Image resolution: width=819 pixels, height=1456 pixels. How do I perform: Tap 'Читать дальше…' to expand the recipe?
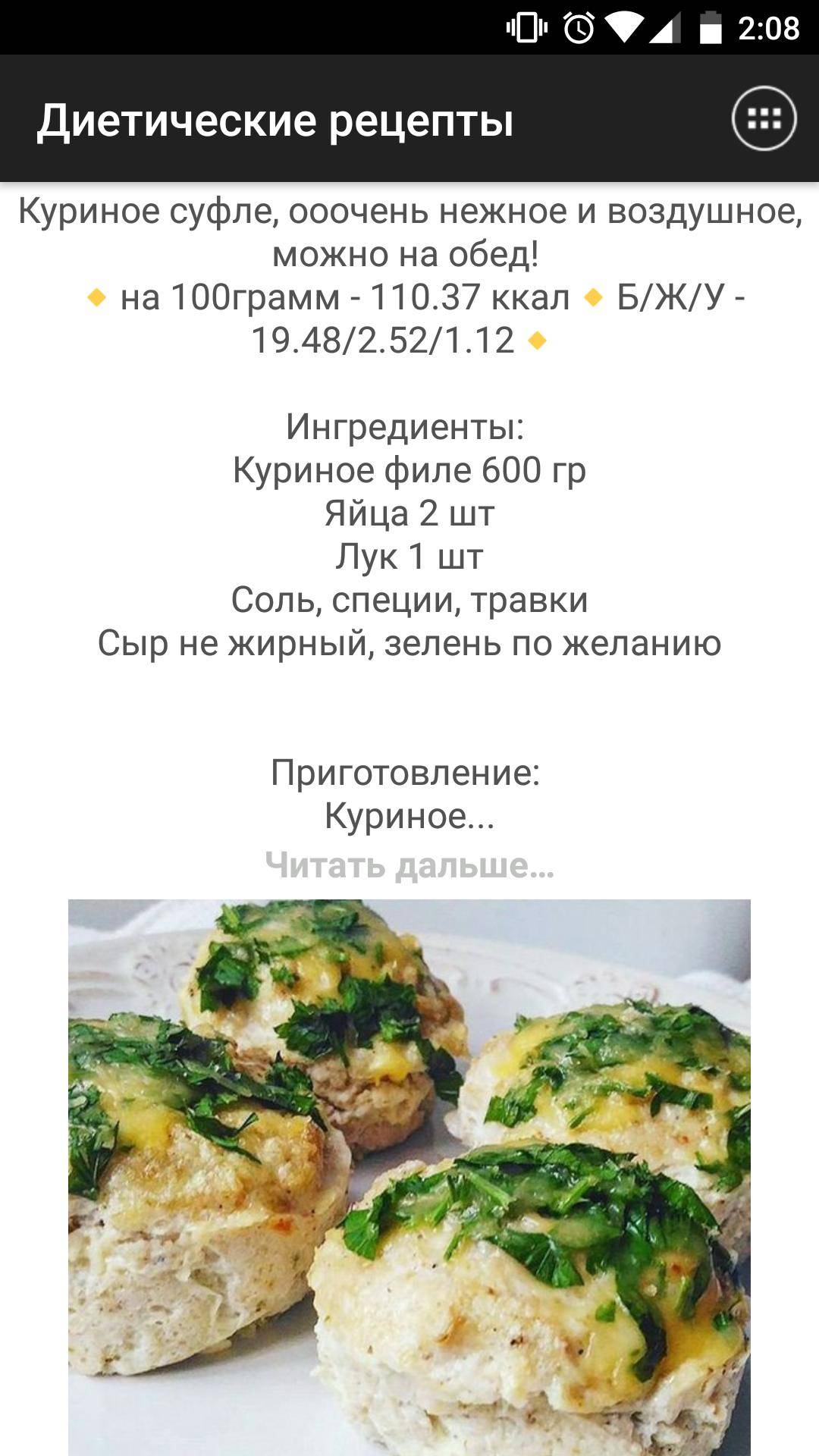tap(409, 864)
